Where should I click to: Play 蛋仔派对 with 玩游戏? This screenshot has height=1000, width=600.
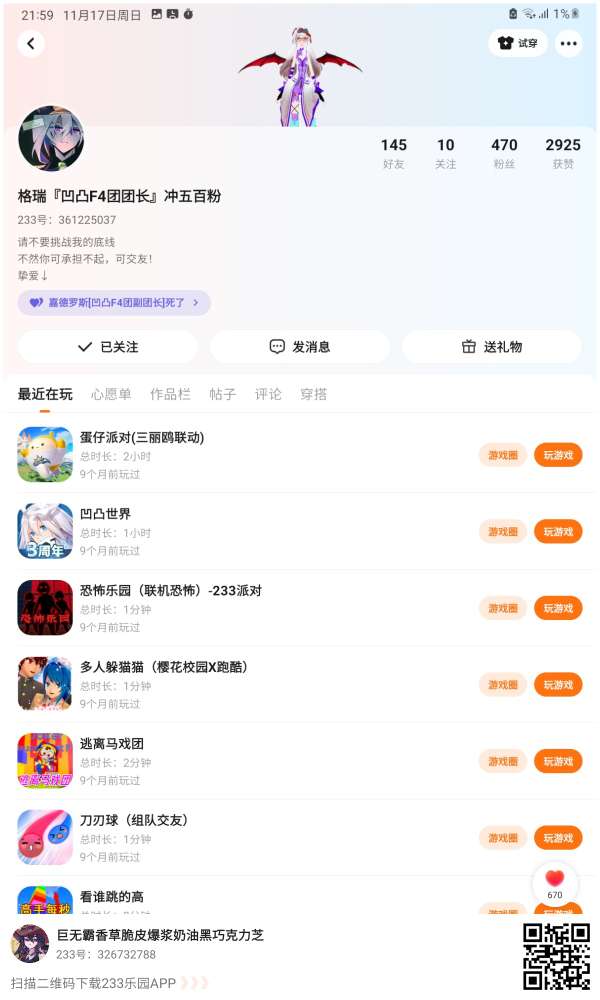pos(558,455)
